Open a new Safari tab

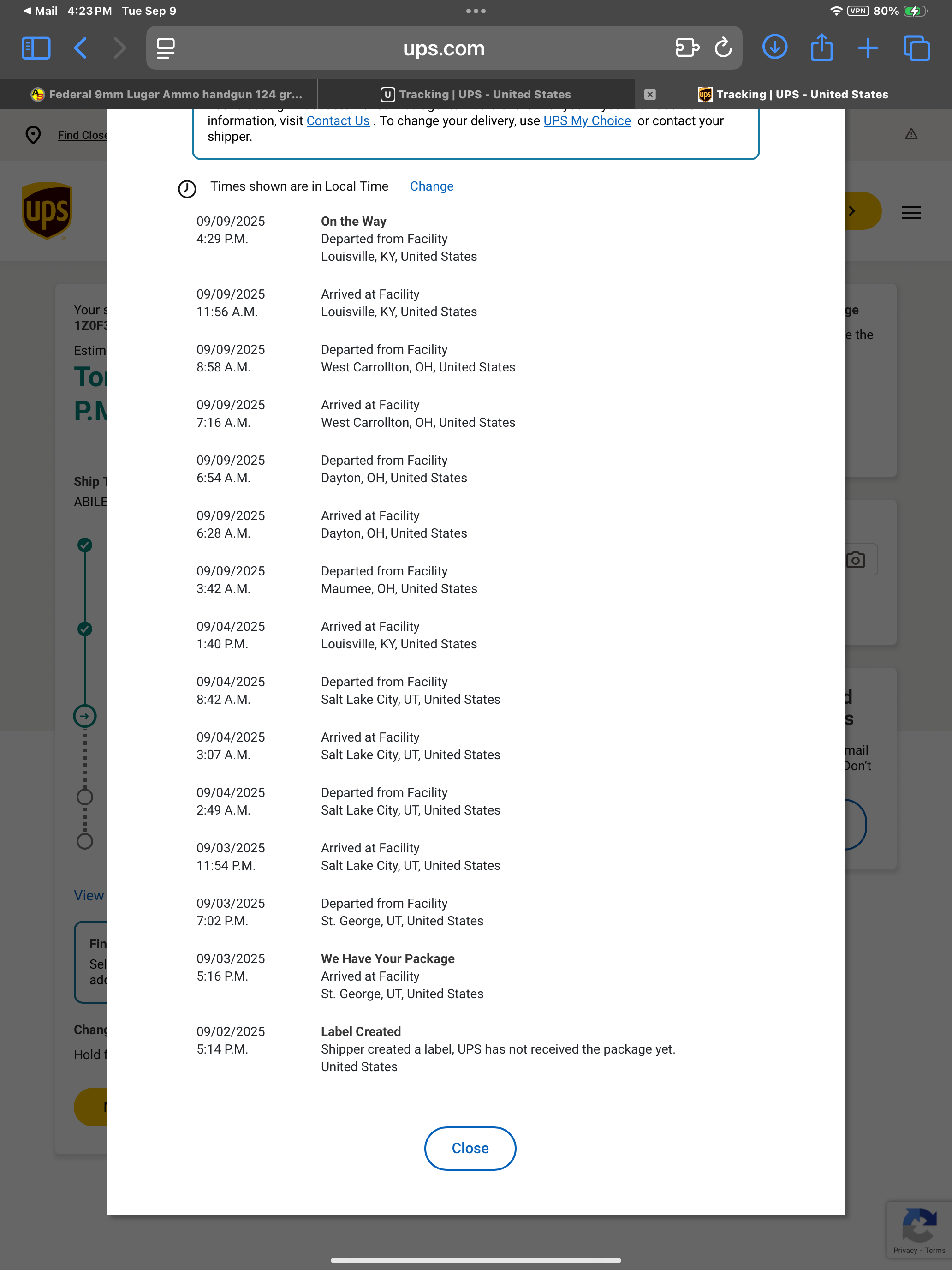pos(868,48)
